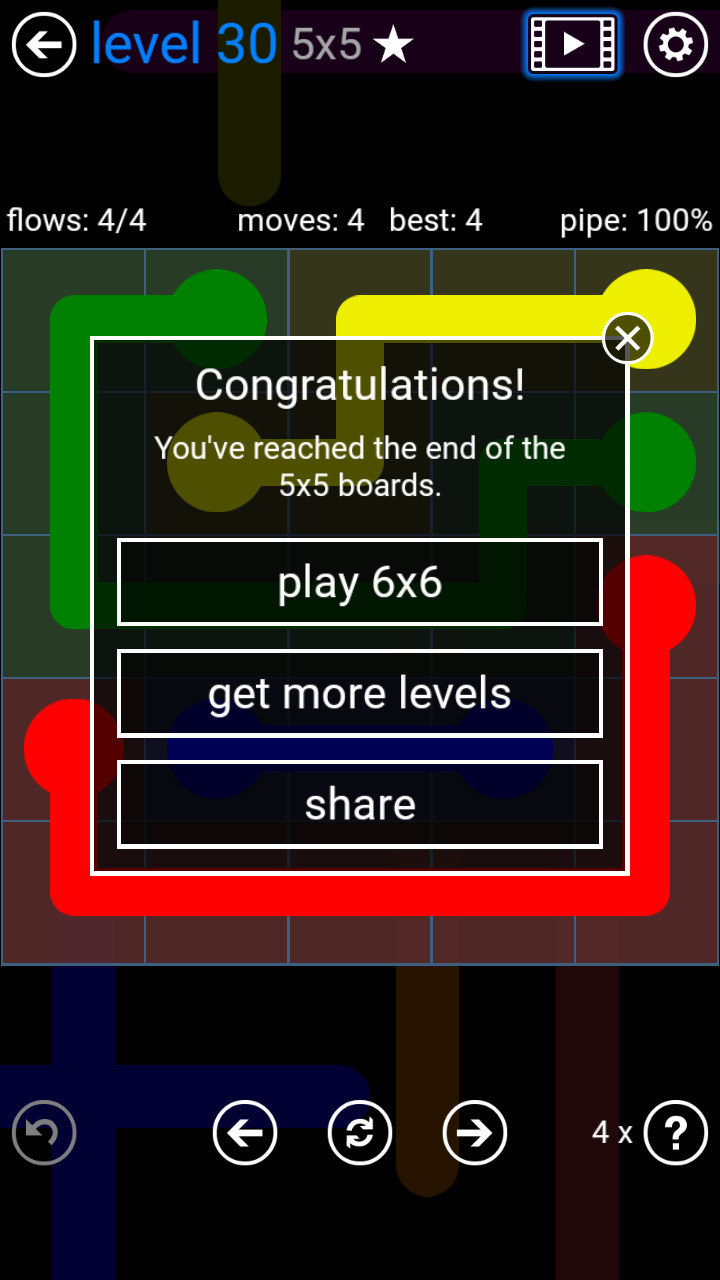720x1280 pixels.
Task: Tap get more levels
Action: click(x=360, y=693)
